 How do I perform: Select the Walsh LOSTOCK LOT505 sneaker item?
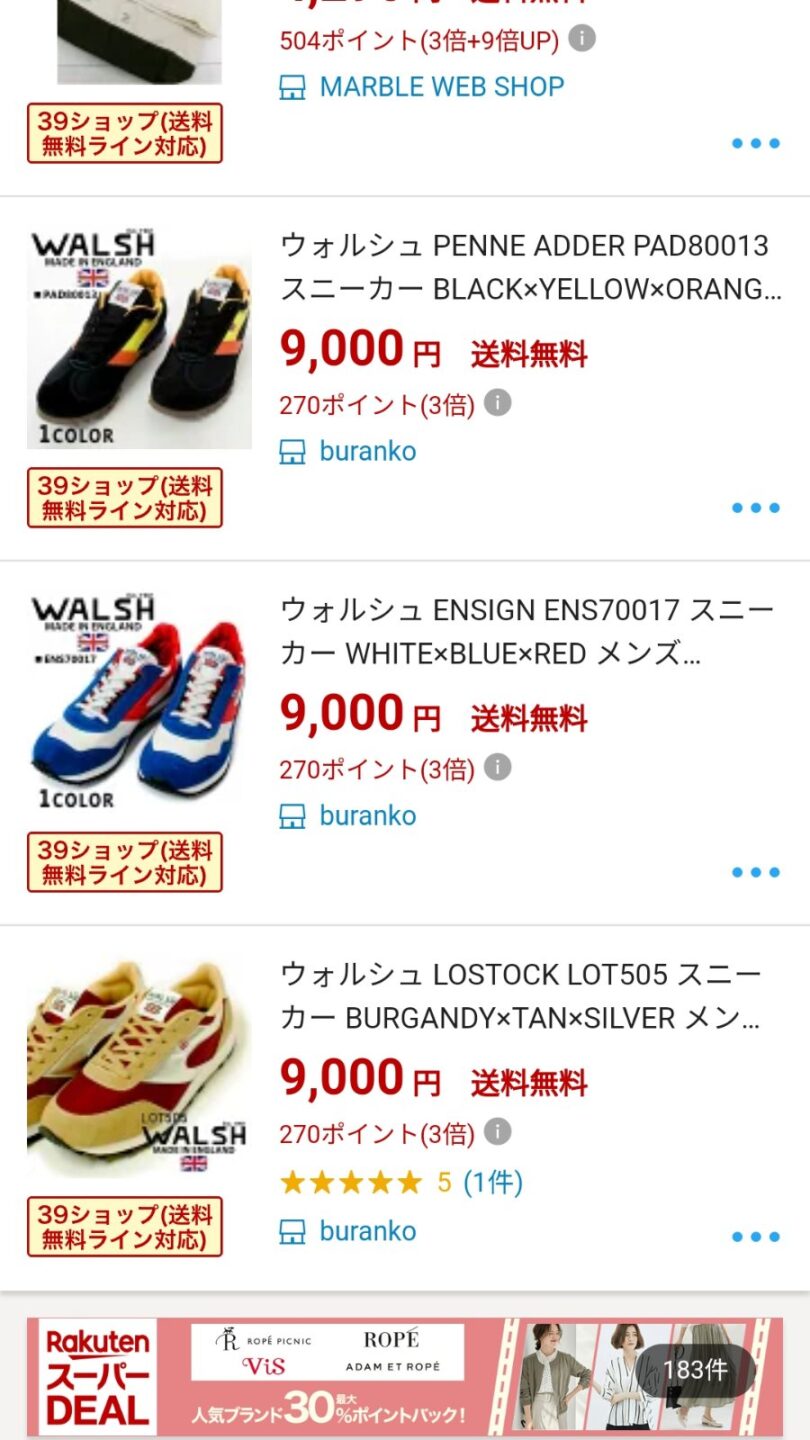point(530,995)
